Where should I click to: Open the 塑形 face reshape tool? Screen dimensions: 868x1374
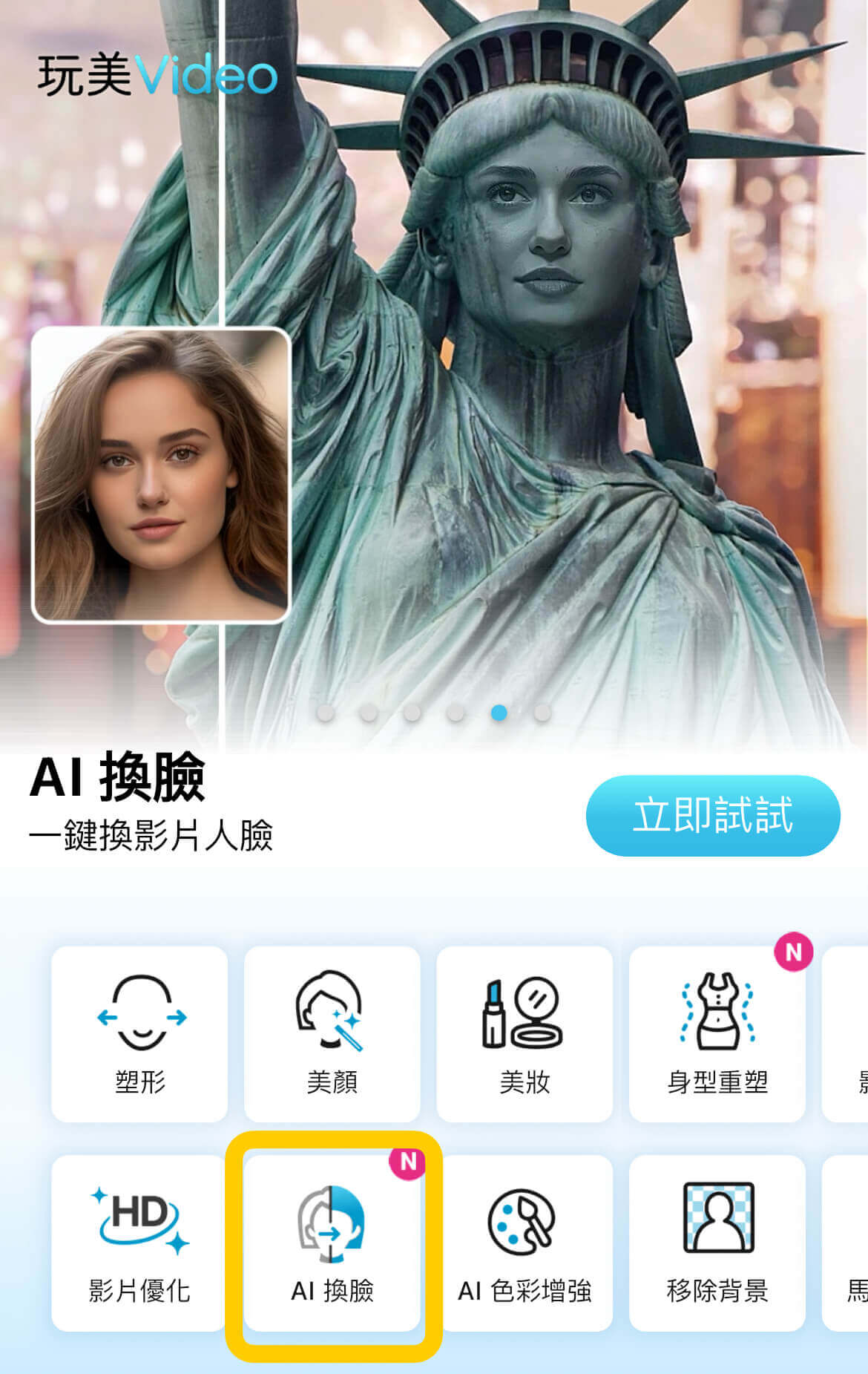click(139, 1033)
